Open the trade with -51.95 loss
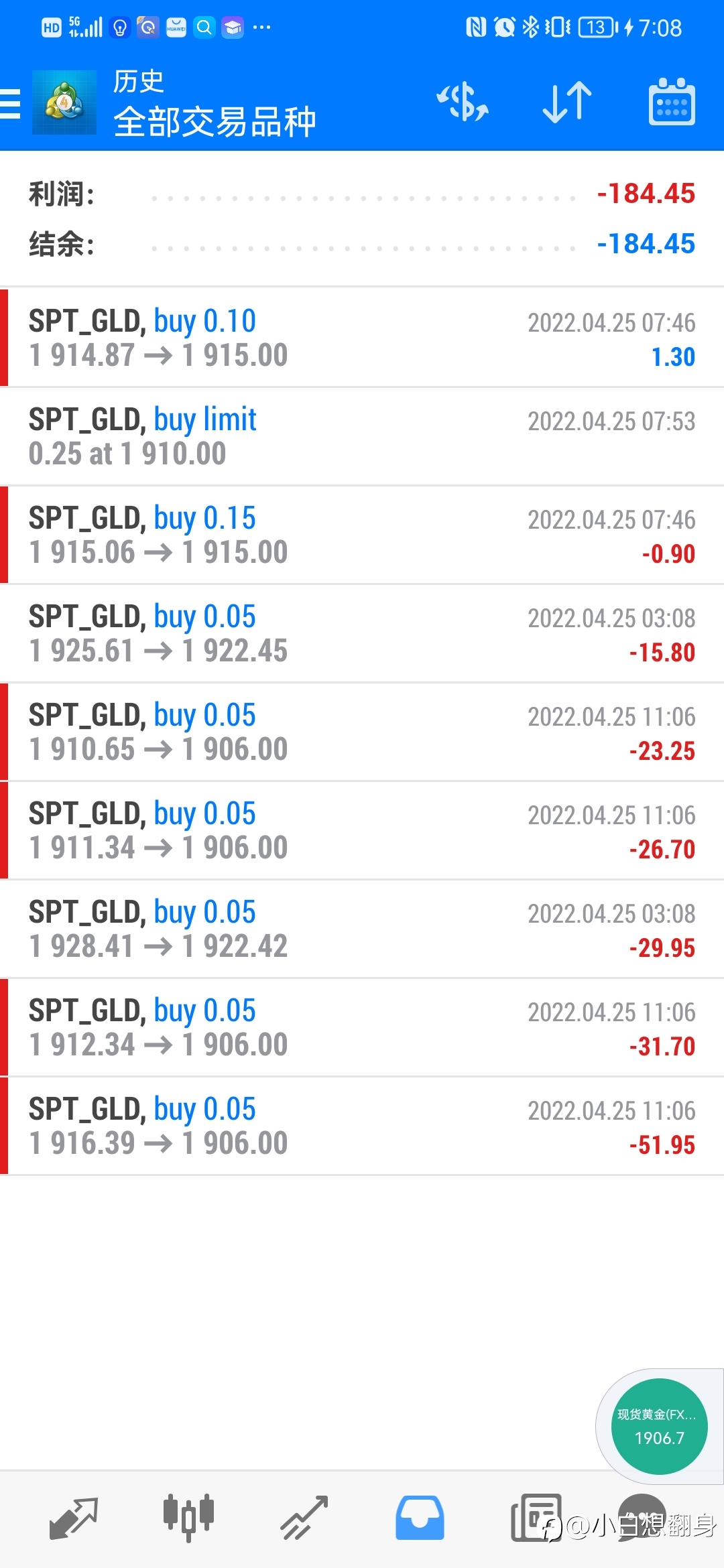Image resolution: width=724 pixels, height=1568 pixels. pos(362,1126)
